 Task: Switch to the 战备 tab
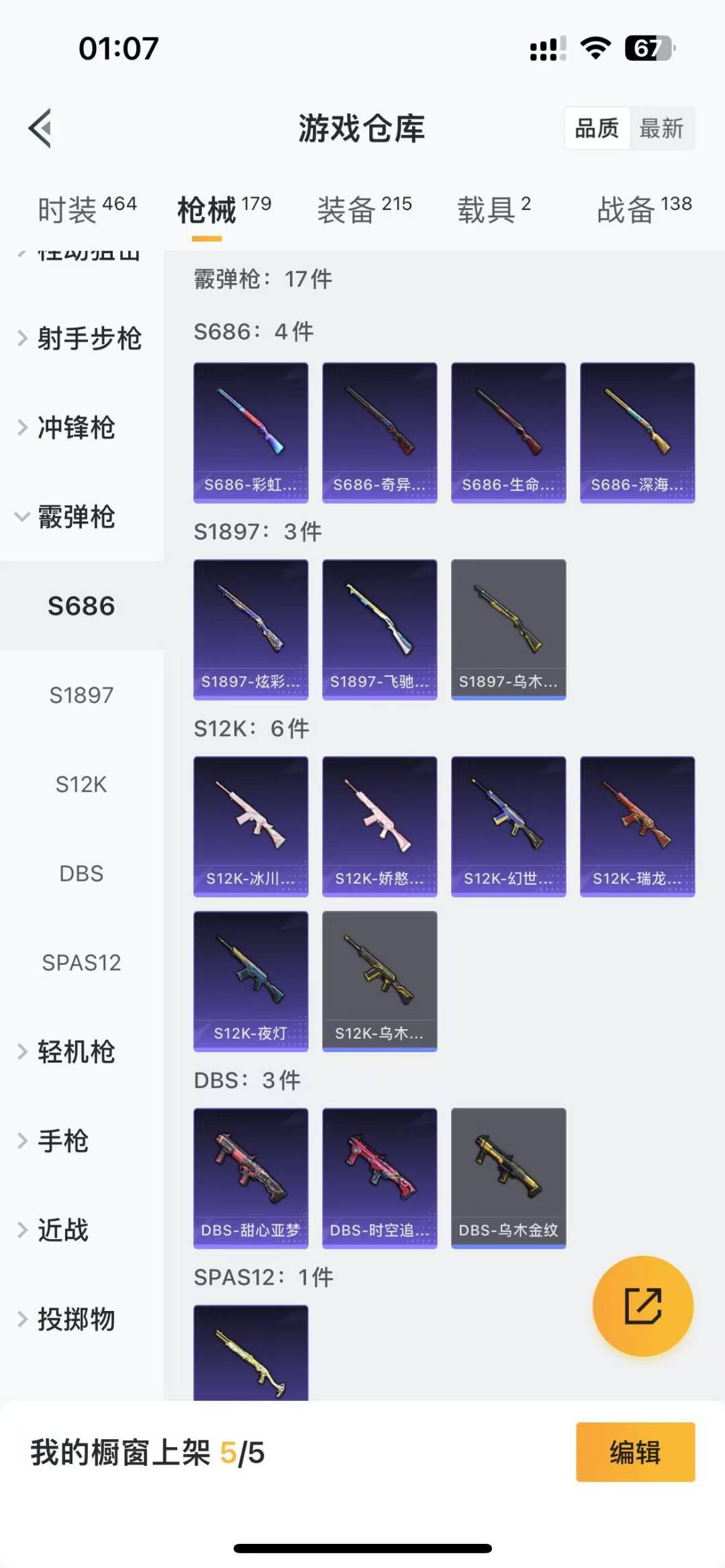point(644,210)
